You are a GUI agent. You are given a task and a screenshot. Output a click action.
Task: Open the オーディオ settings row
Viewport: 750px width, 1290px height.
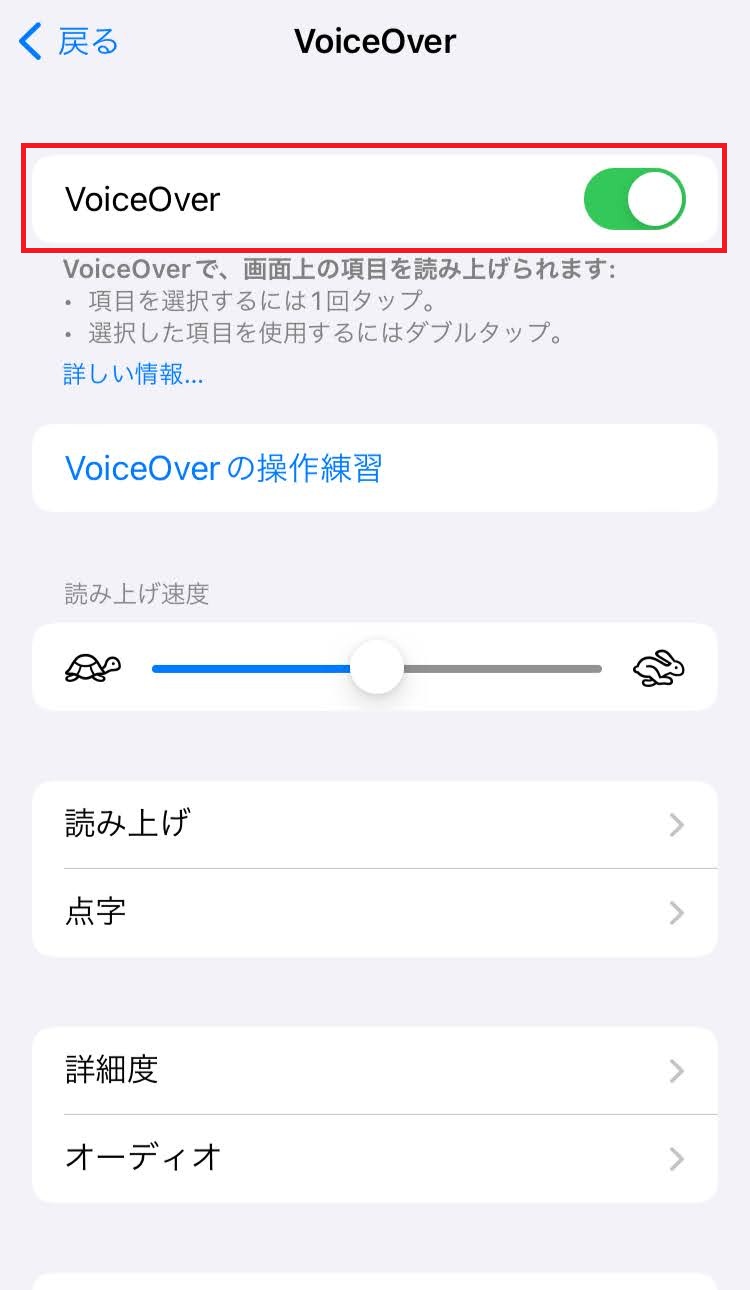(x=374, y=1158)
